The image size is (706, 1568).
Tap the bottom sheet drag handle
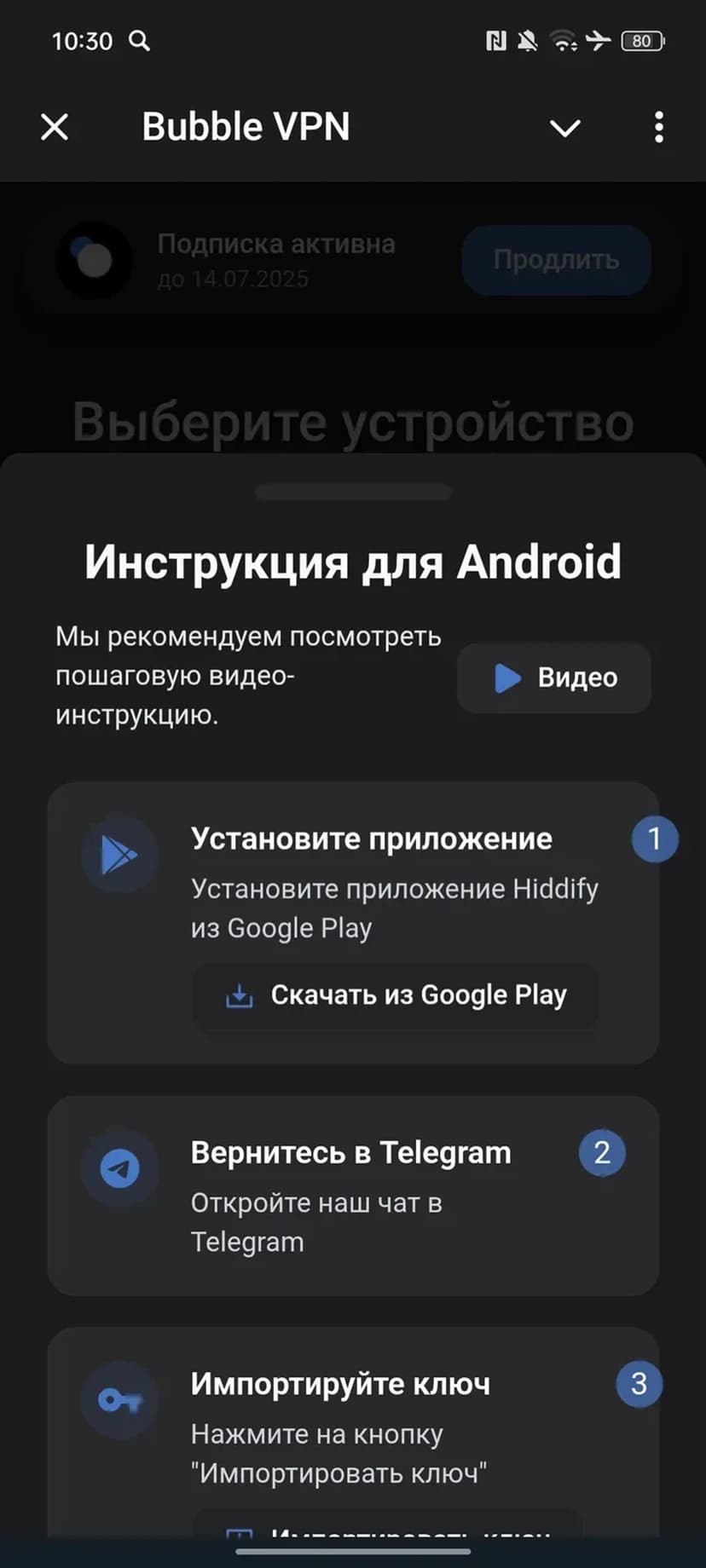point(353,492)
